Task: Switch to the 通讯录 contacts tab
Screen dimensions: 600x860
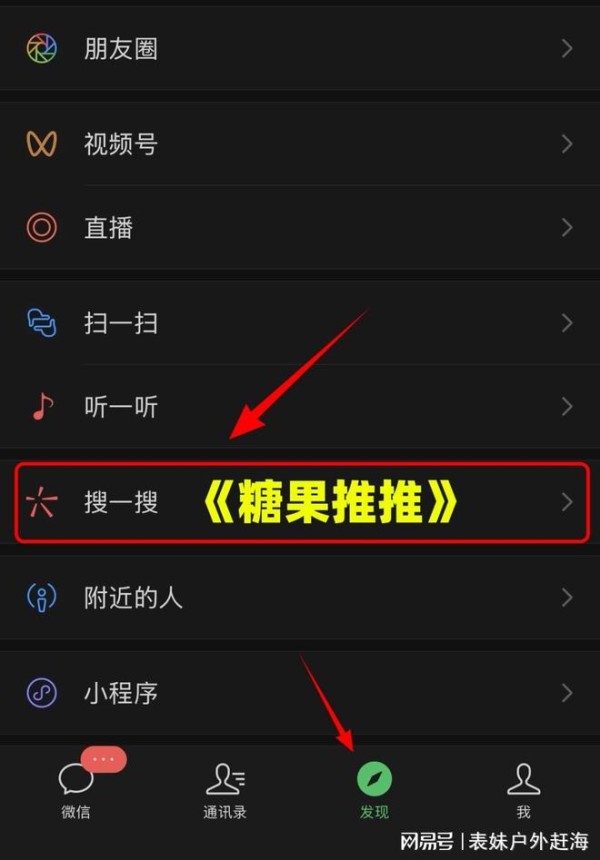Action: pos(225,790)
